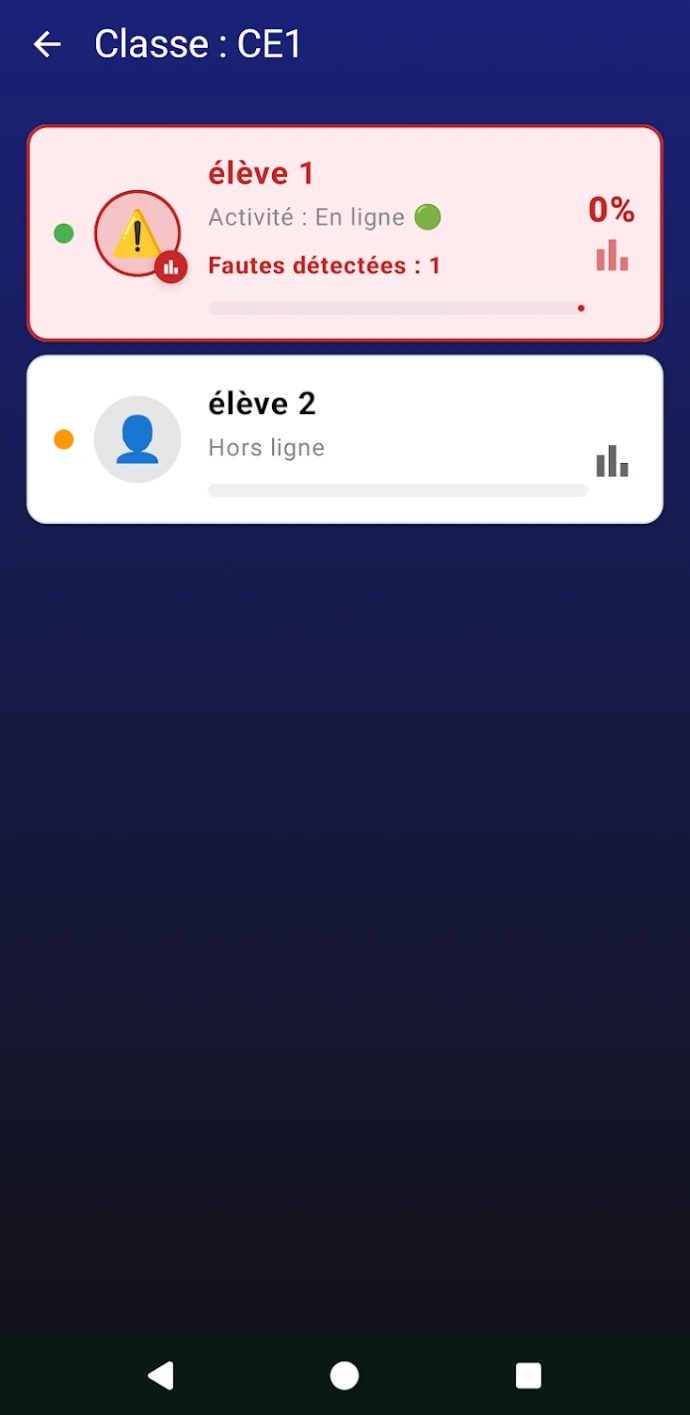This screenshot has width=690, height=1415.
Task: View statistics chart for élève 1
Action: pyautogui.click(x=612, y=256)
